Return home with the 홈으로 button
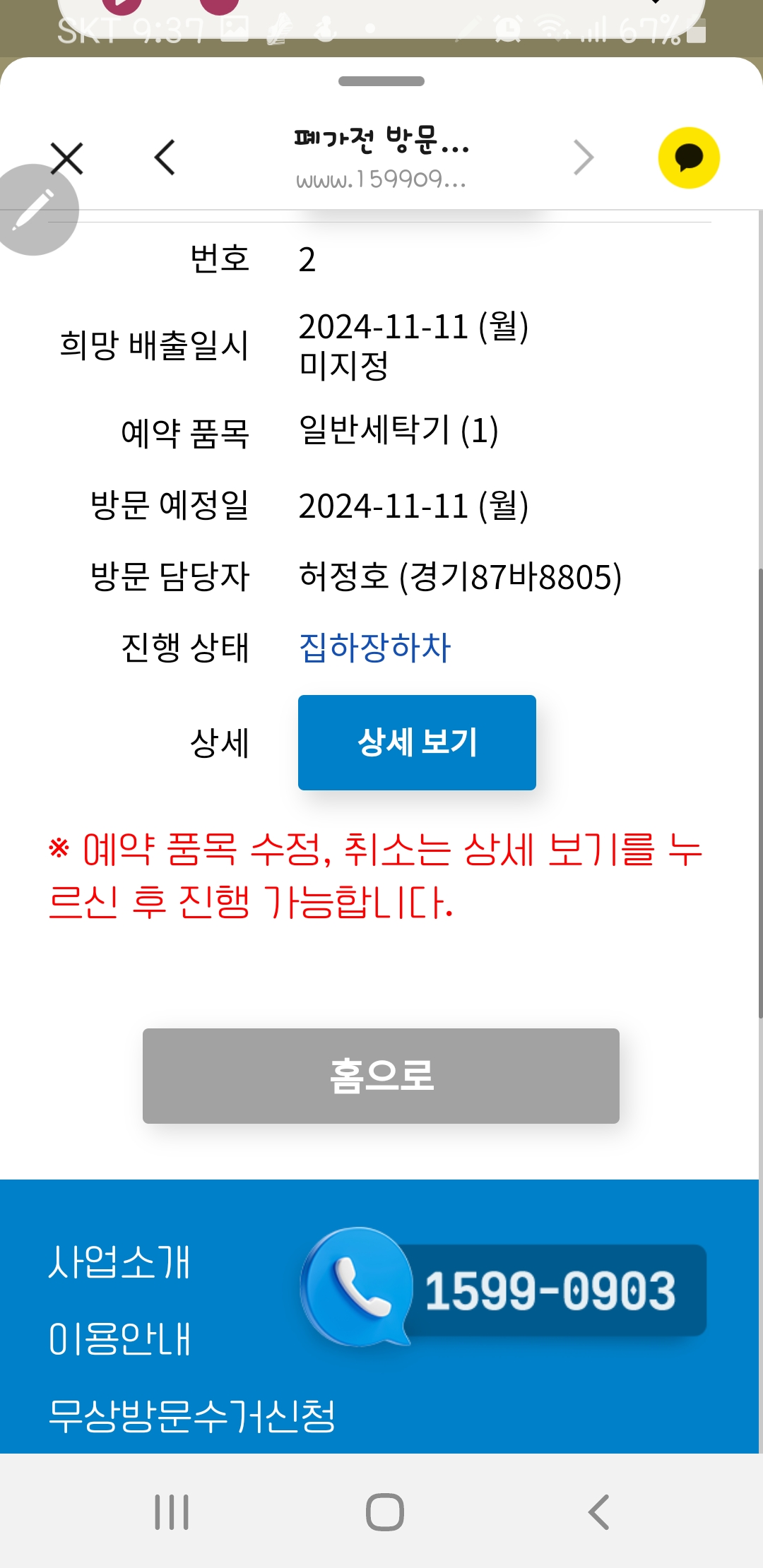763x1568 pixels. point(381,1076)
